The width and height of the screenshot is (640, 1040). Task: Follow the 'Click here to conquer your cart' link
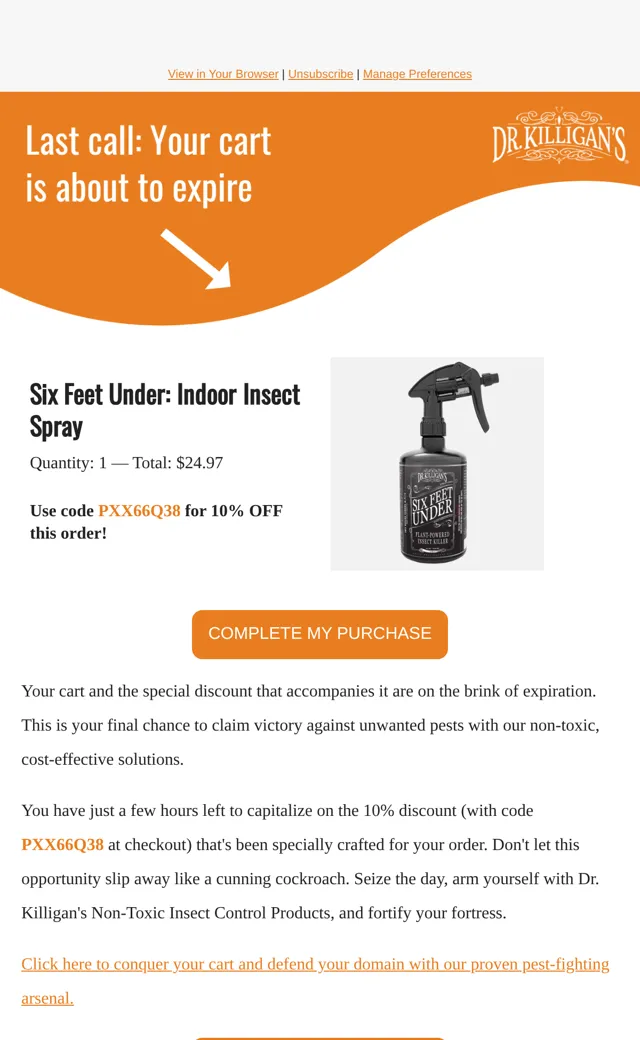315,980
